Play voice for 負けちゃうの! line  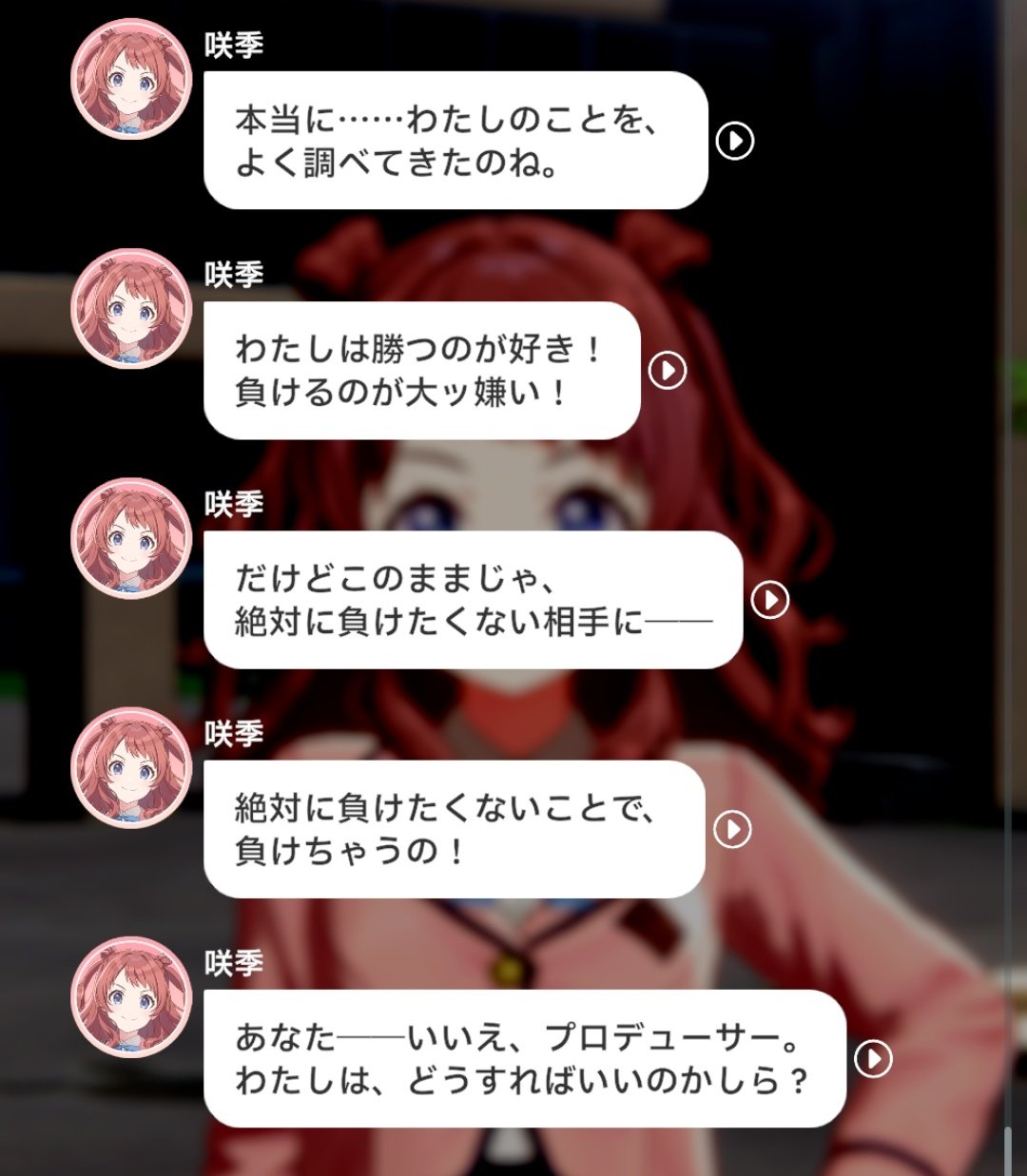tap(732, 829)
